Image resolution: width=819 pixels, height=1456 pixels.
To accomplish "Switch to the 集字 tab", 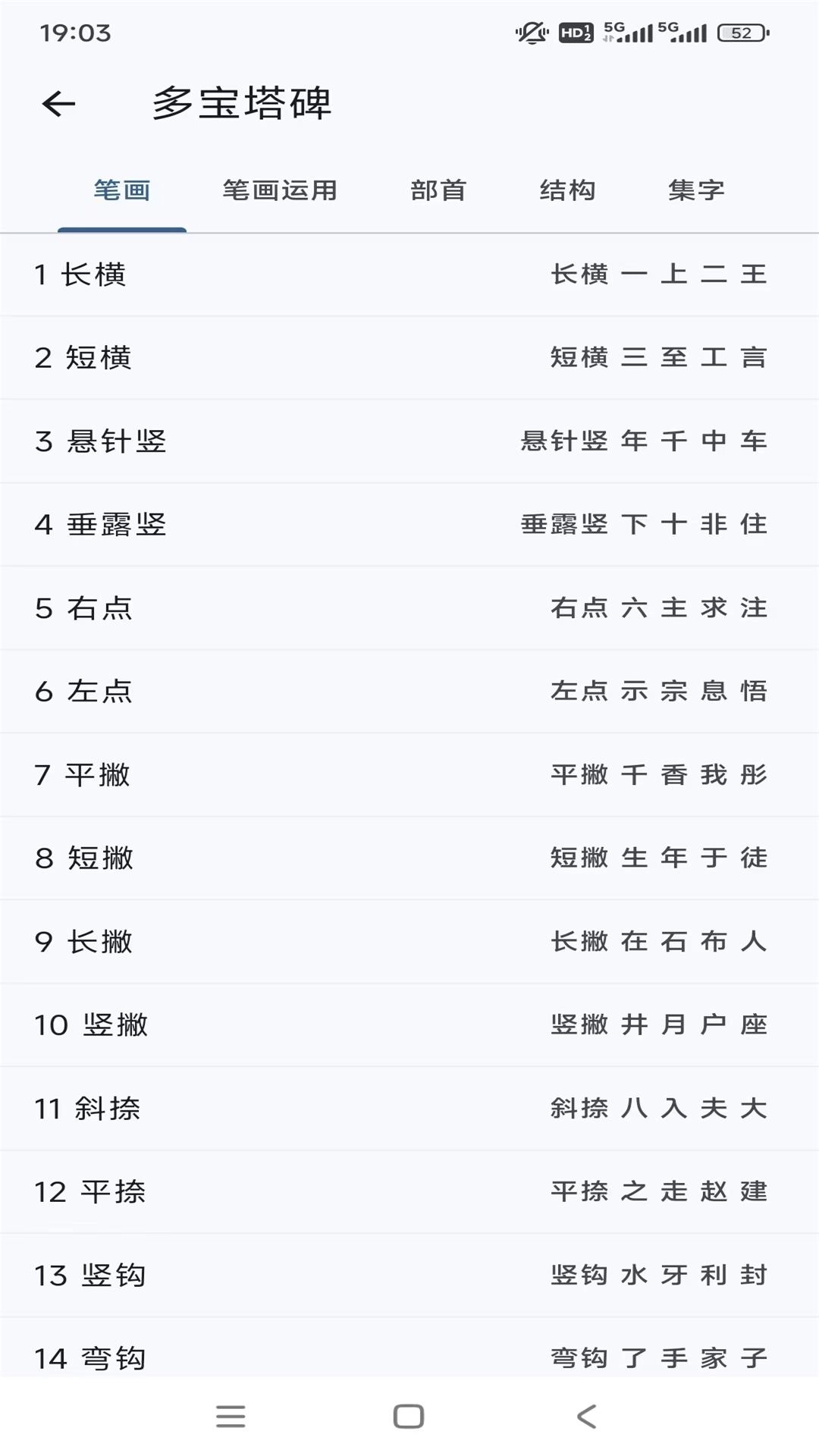I will 695,191.
